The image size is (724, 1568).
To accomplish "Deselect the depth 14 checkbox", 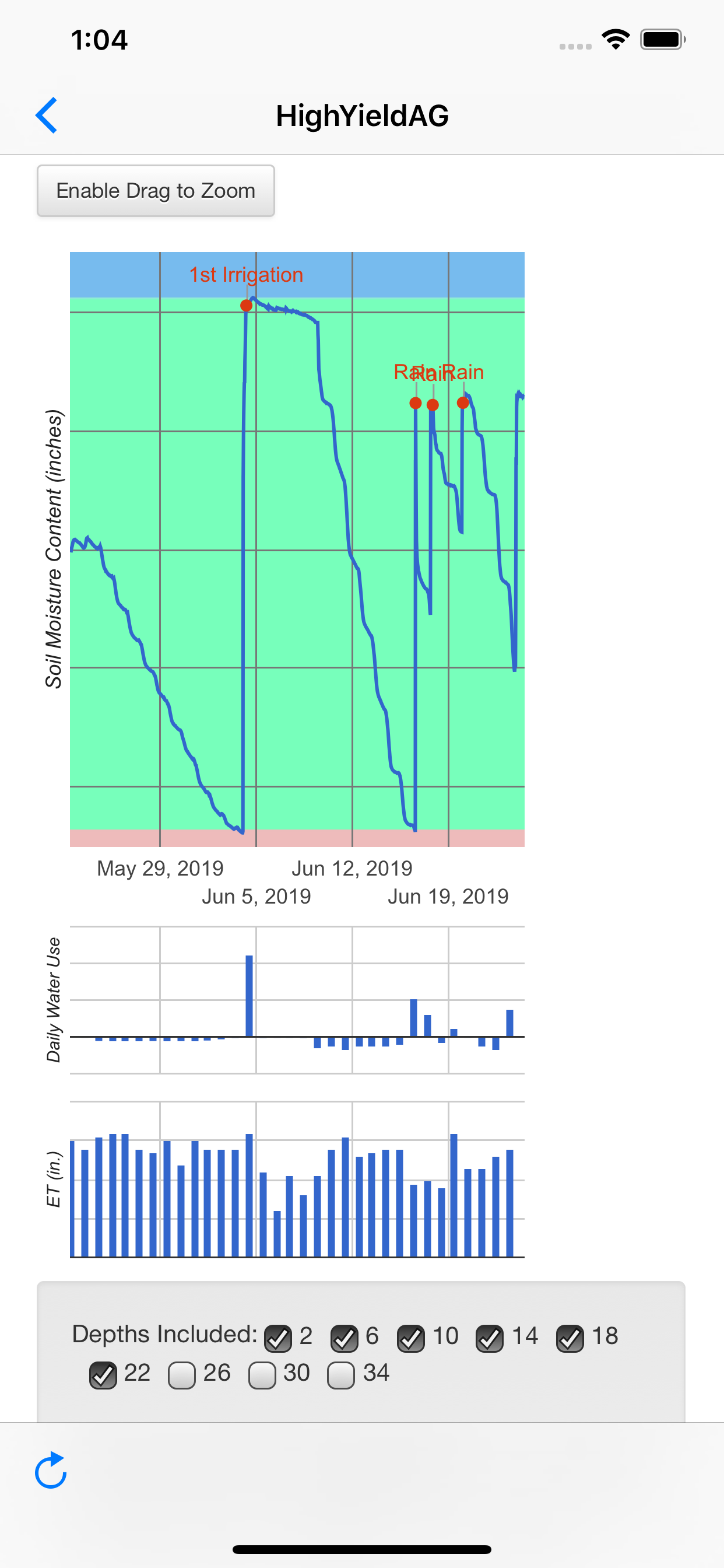I will 490,1338.
